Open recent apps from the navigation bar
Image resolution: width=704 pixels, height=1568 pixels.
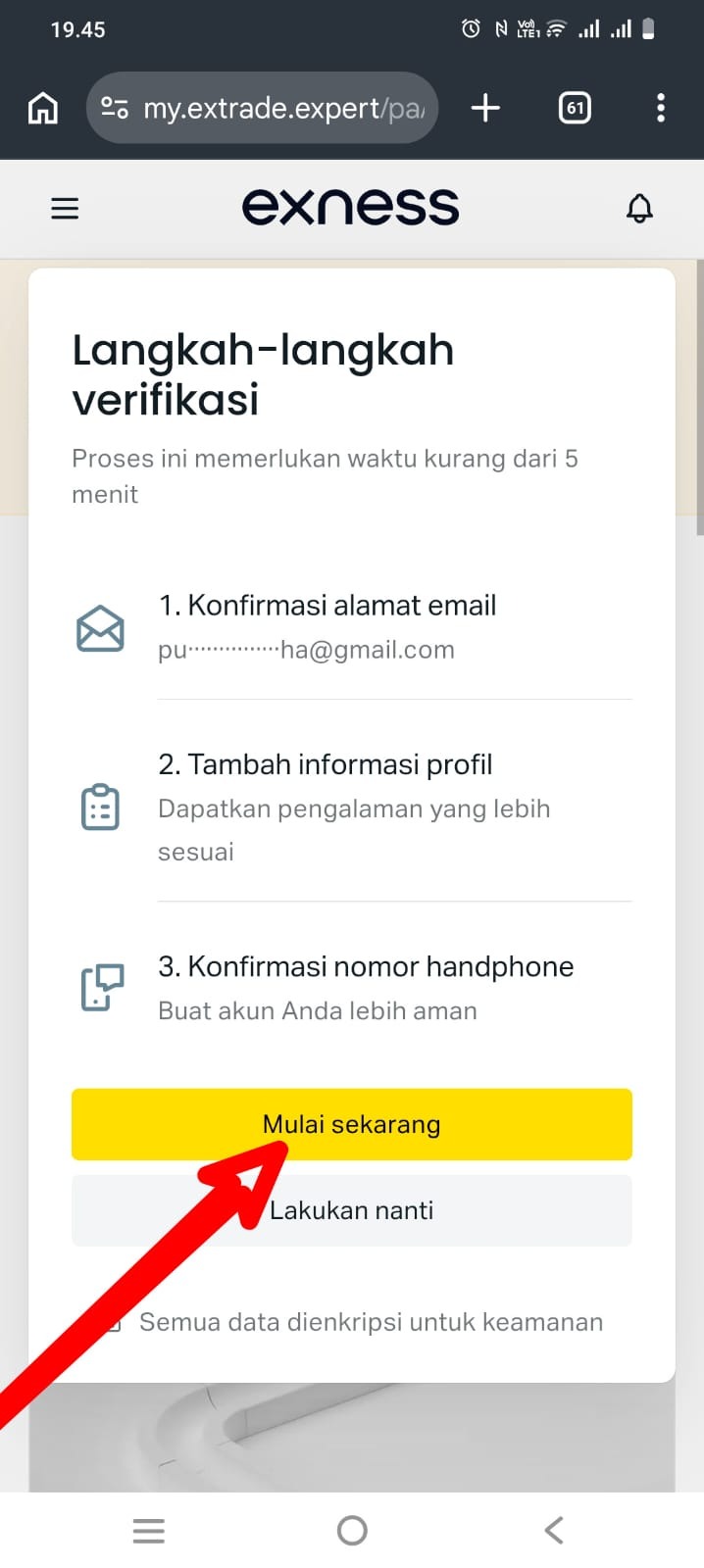coord(149,1530)
